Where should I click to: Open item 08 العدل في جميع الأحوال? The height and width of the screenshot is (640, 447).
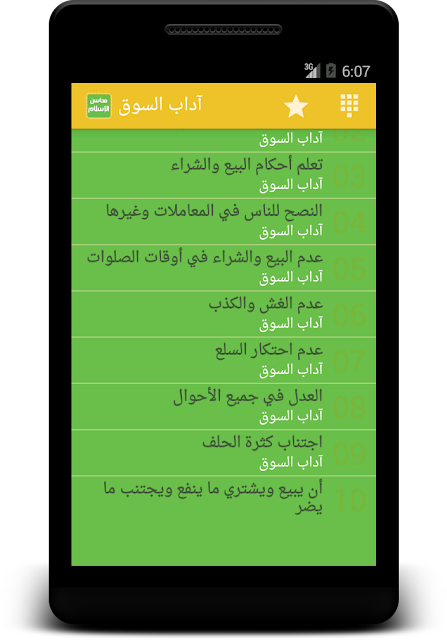pyautogui.click(x=223, y=406)
